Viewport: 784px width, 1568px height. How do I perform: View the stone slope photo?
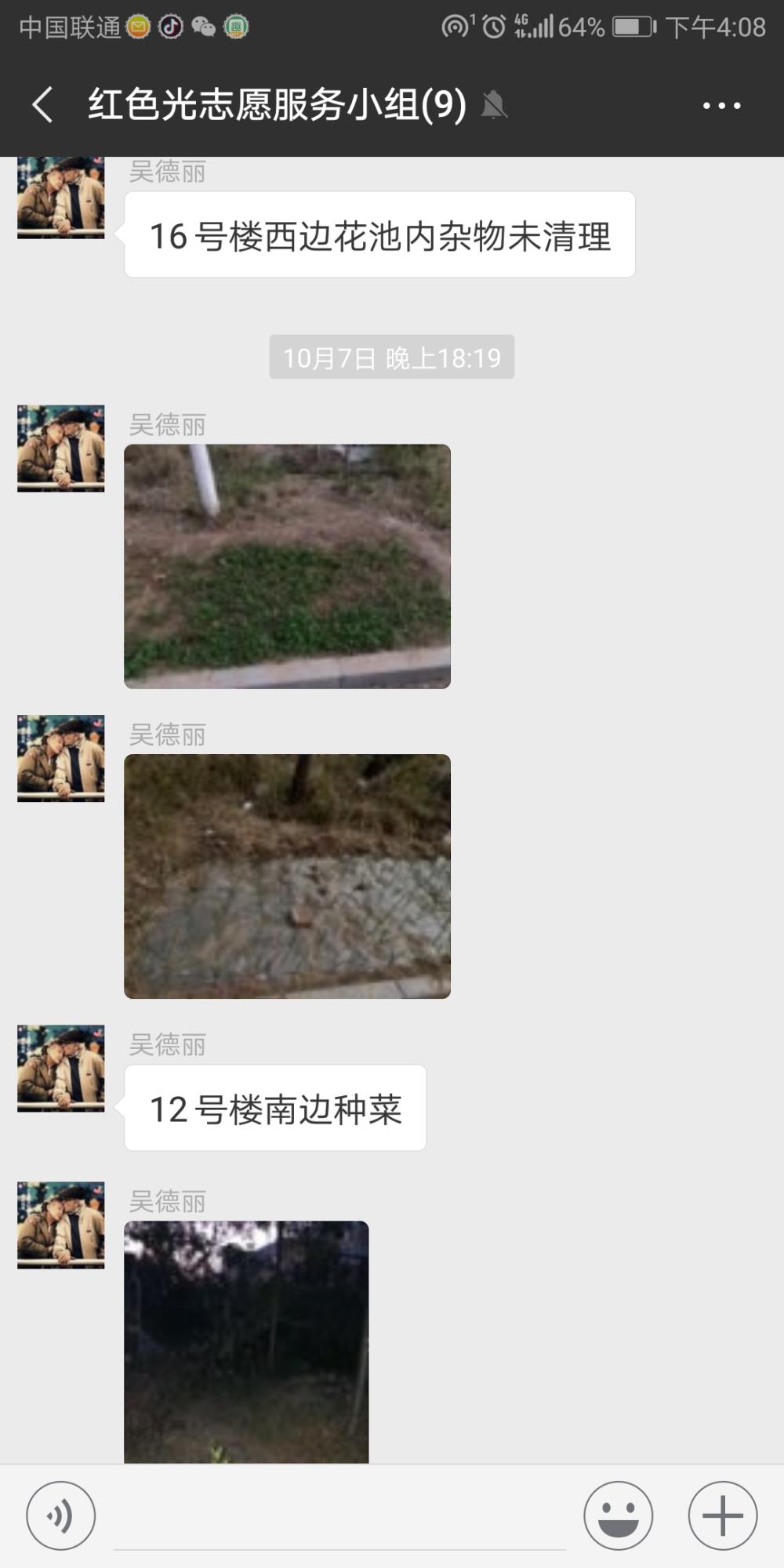(287, 876)
